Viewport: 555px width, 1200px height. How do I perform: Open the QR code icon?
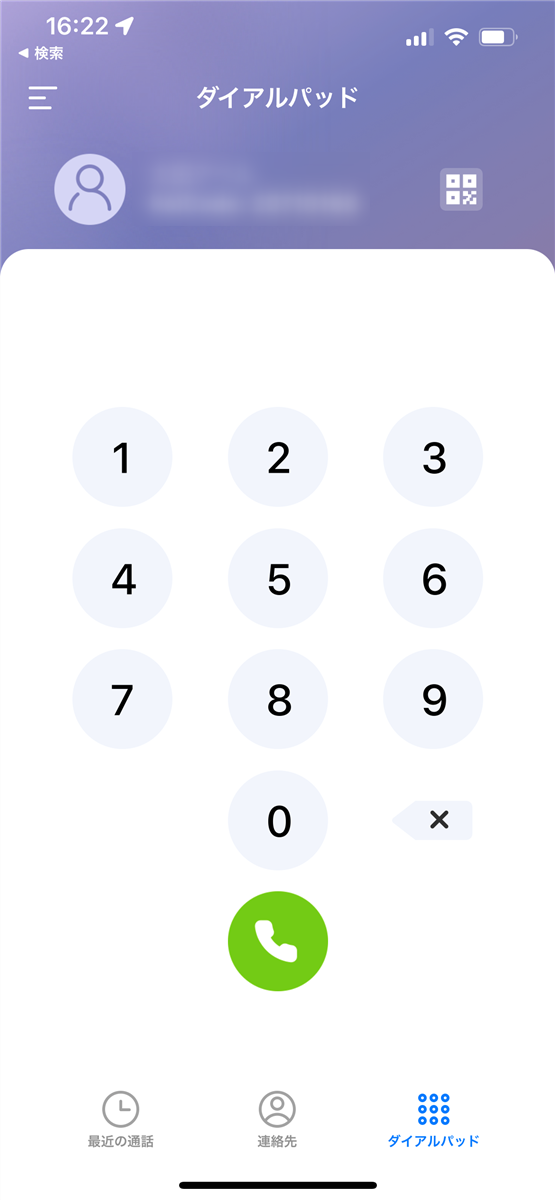(x=462, y=189)
